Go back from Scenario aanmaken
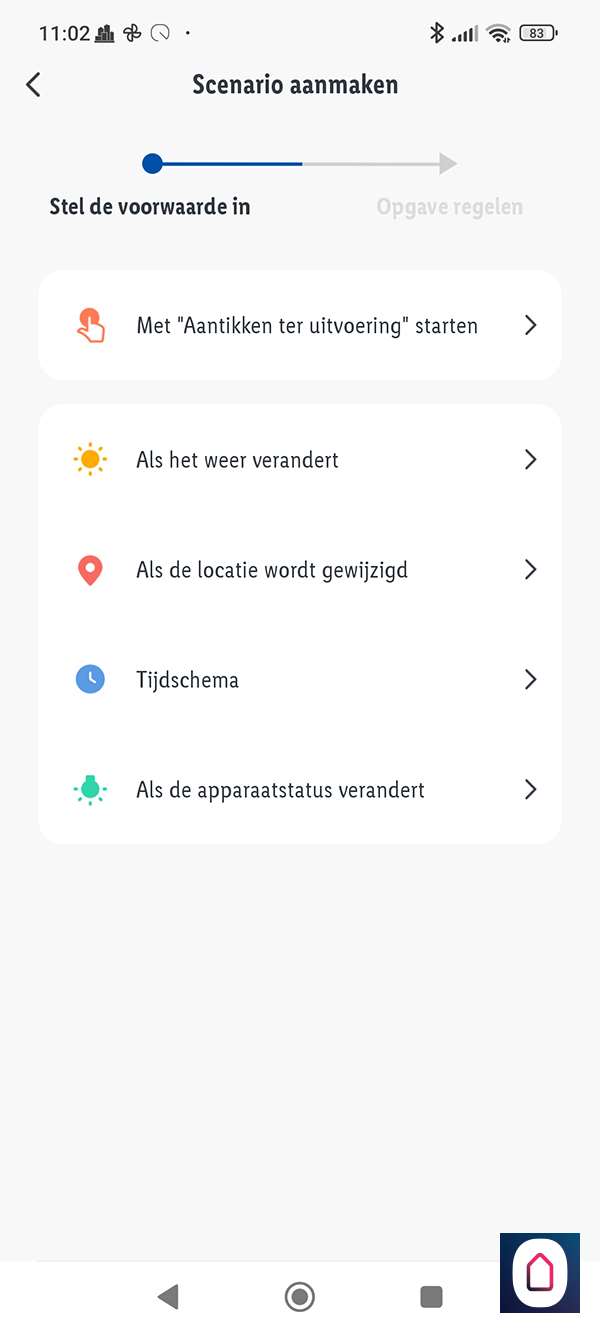The height and width of the screenshot is (1333, 600). point(34,85)
